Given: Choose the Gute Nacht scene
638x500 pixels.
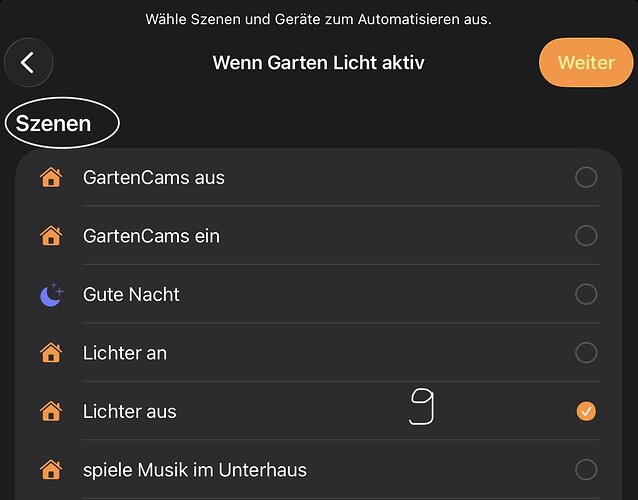Looking at the screenshot, I should 586,294.
